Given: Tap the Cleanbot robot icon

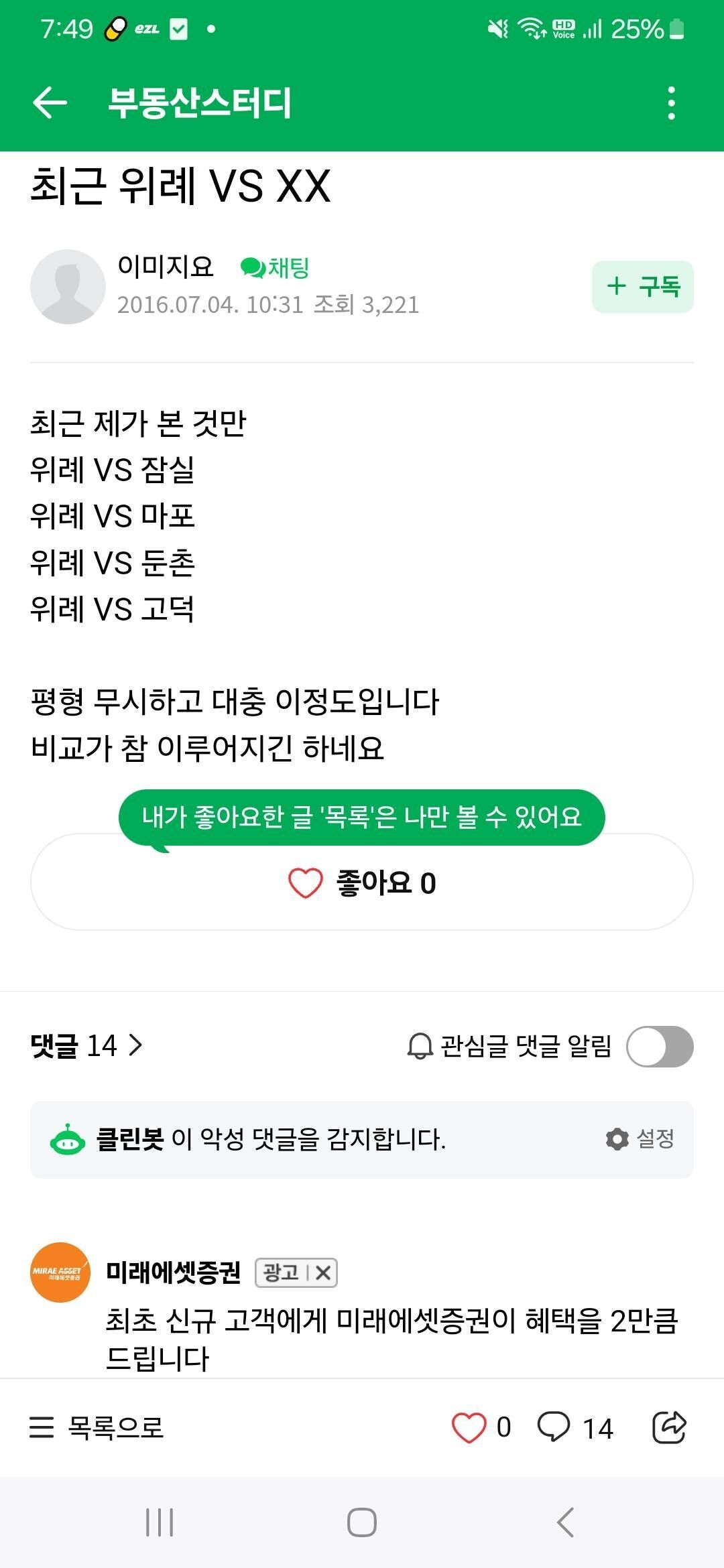Looking at the screenshot, I should click(68, 1137).
